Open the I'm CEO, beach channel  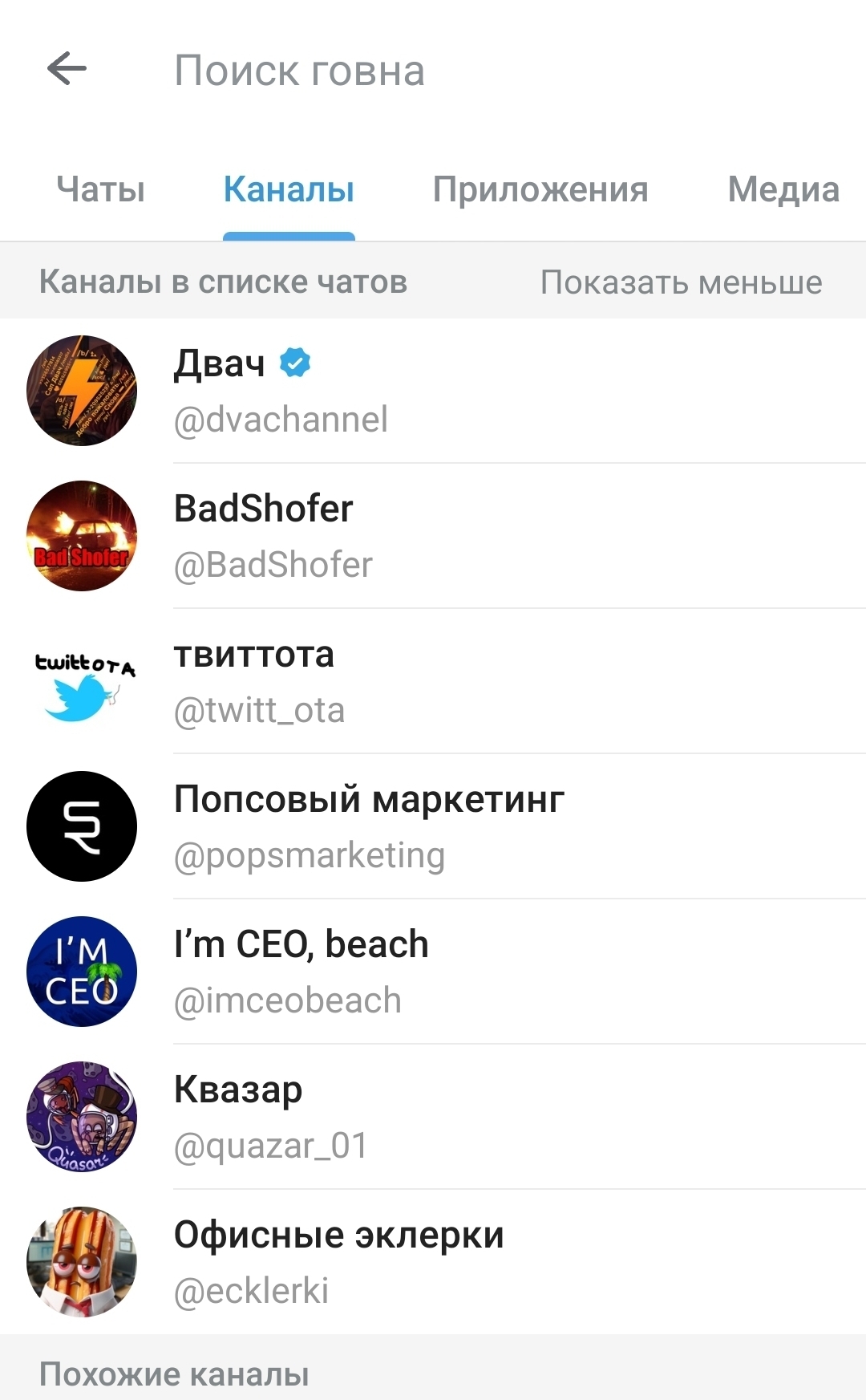click(x=433, y=972)
